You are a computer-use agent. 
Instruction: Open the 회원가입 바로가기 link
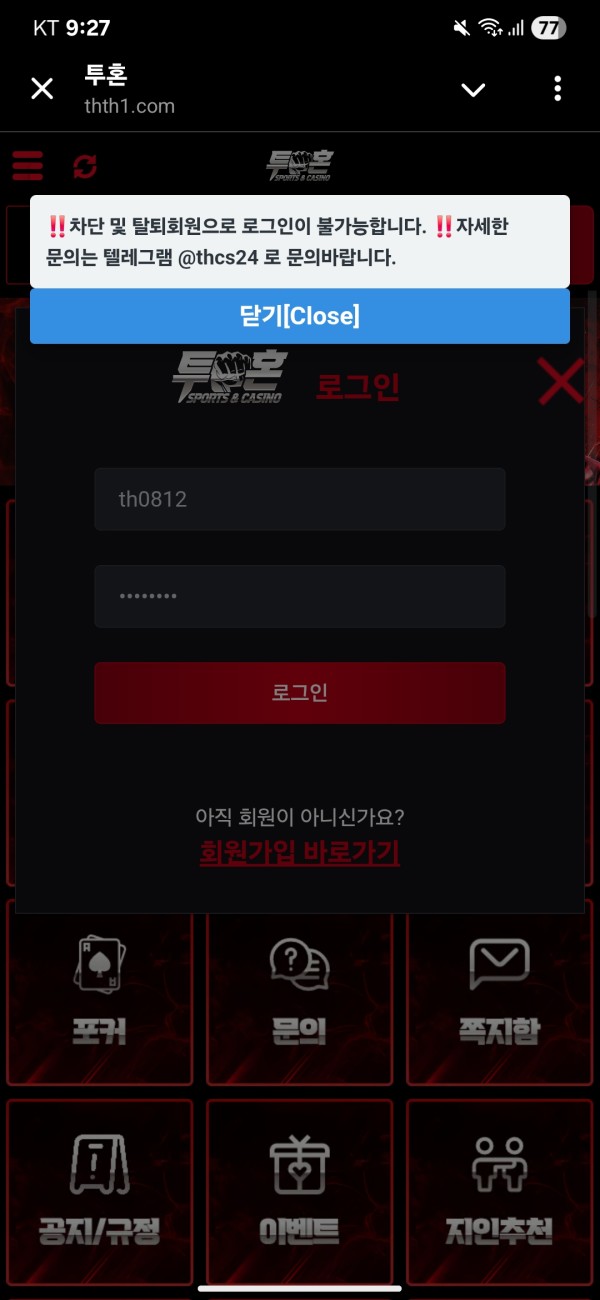(300, 853)
